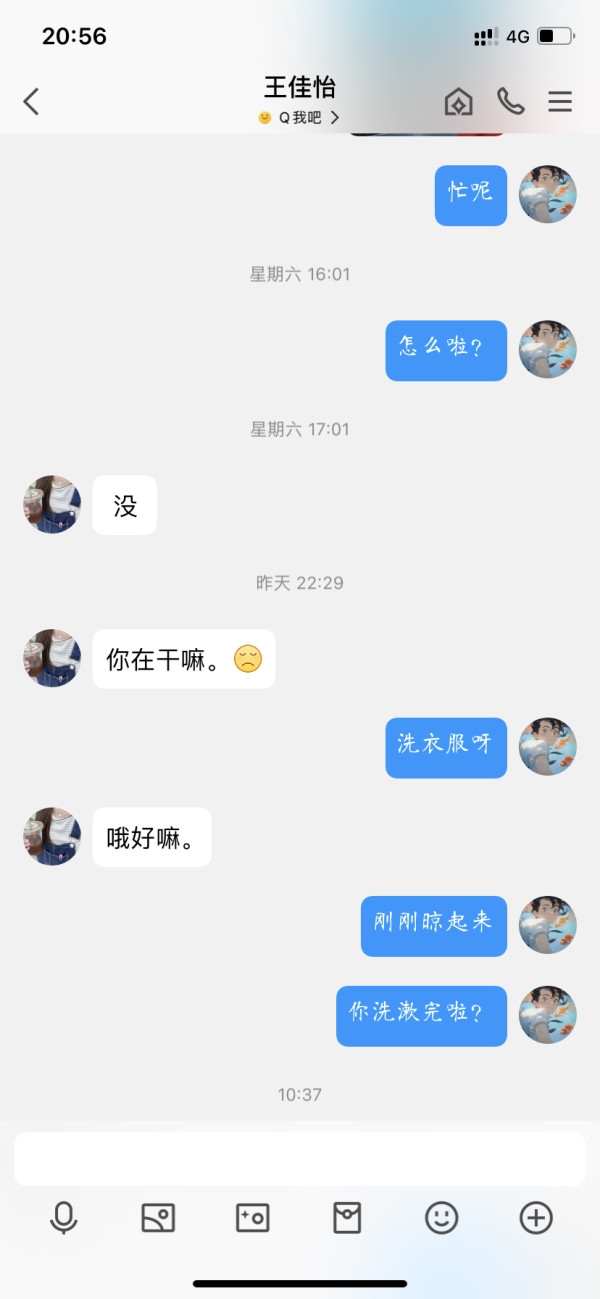Screen dimensions: 600x1299
Task: Go back to the message list
Action: tap(31, 101)
